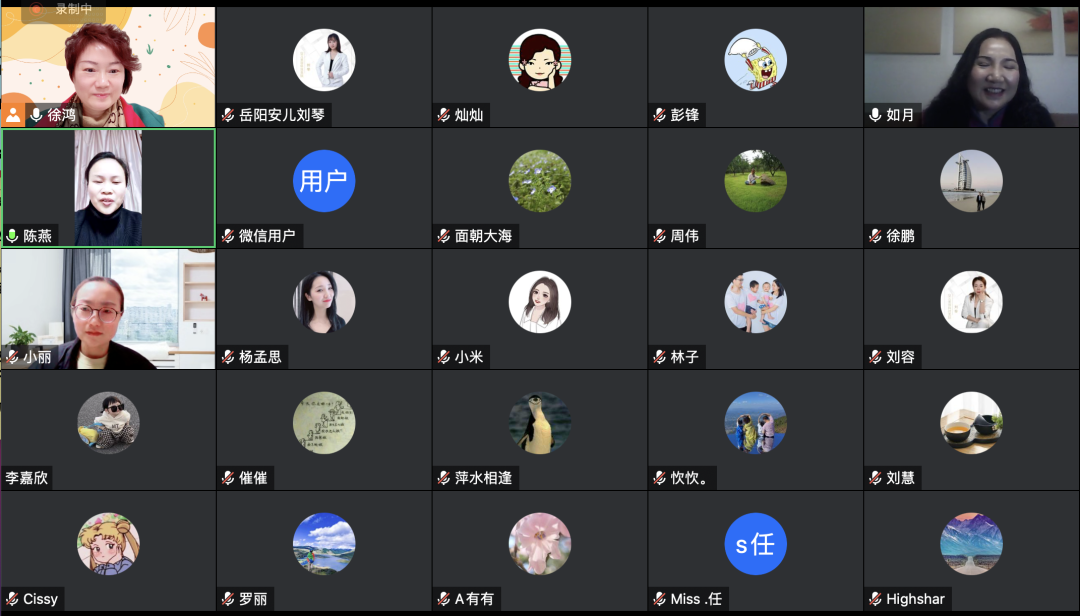Tap 徐鹏's participant tile

pos(971,187)
